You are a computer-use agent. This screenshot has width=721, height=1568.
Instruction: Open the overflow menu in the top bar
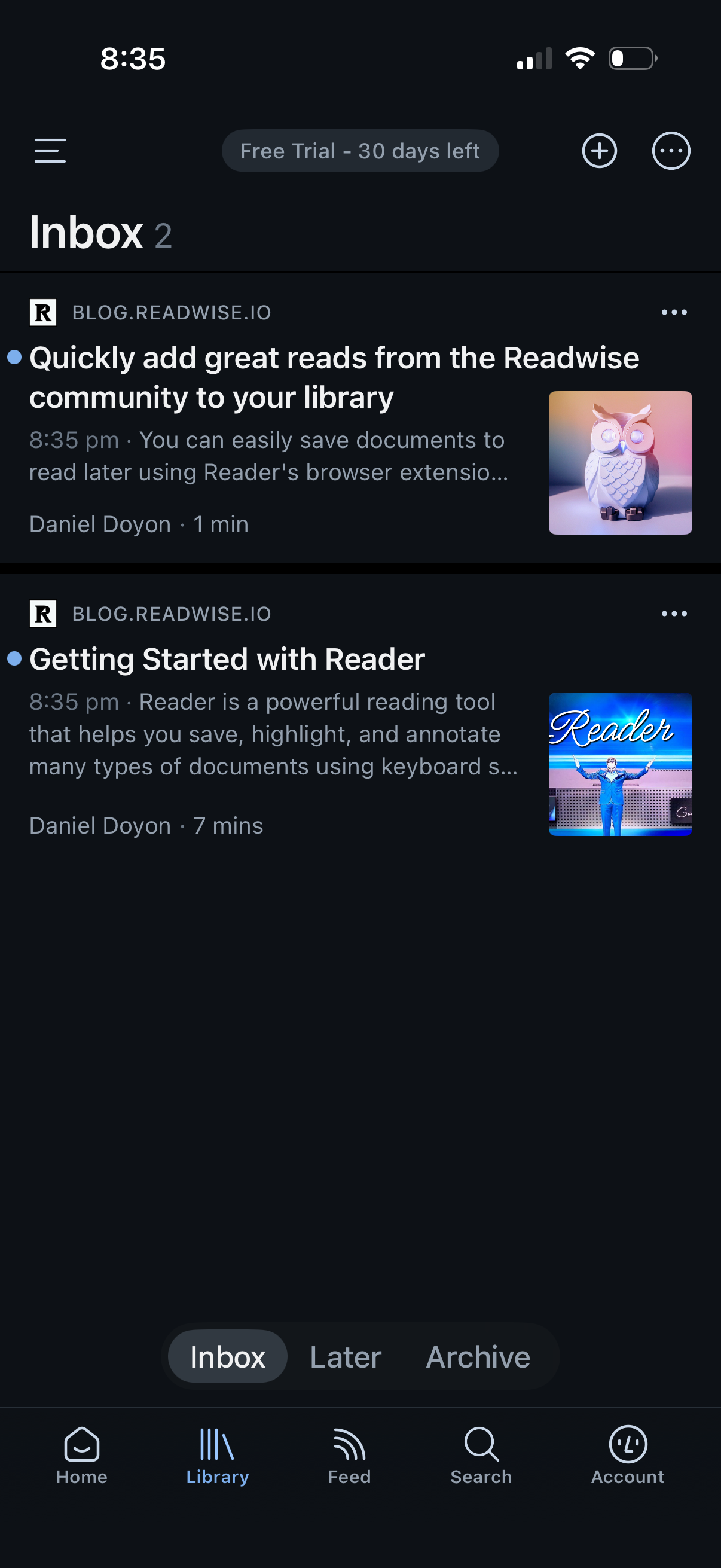coord(671,150)
